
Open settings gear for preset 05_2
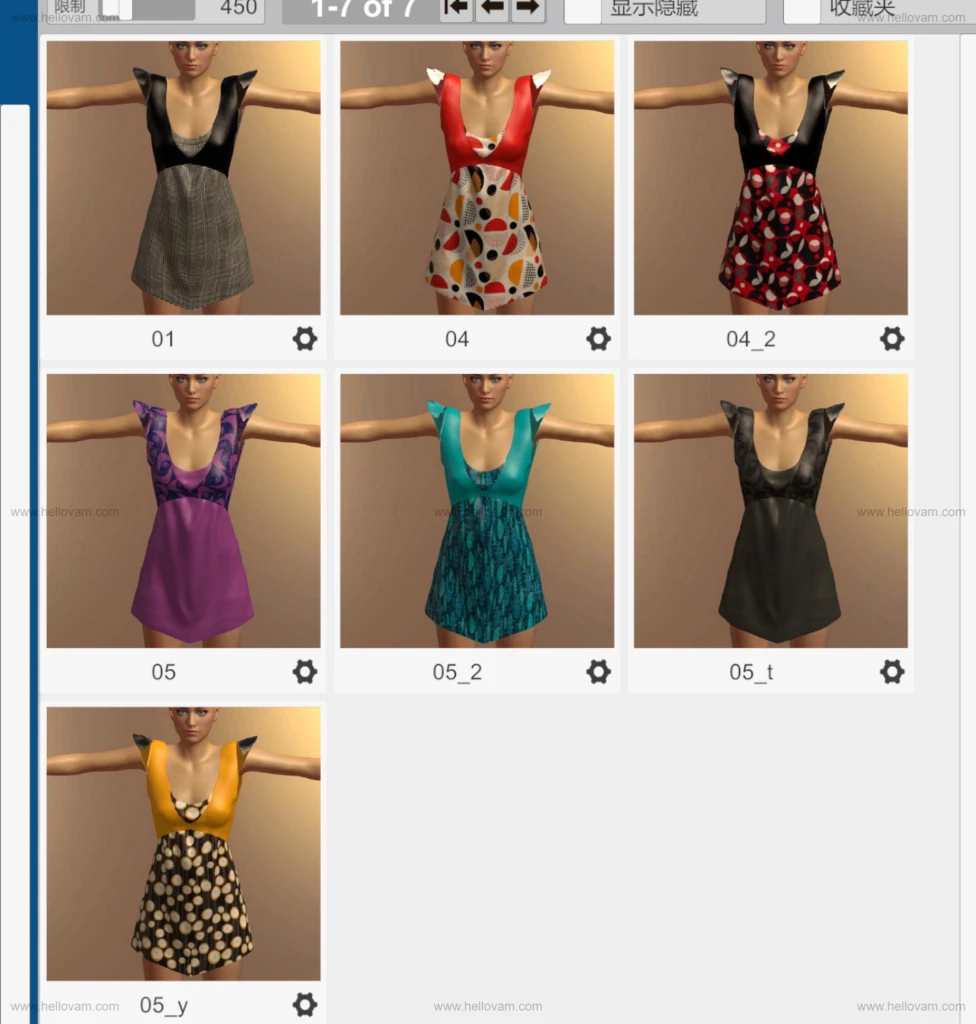(x=598, y=672)
